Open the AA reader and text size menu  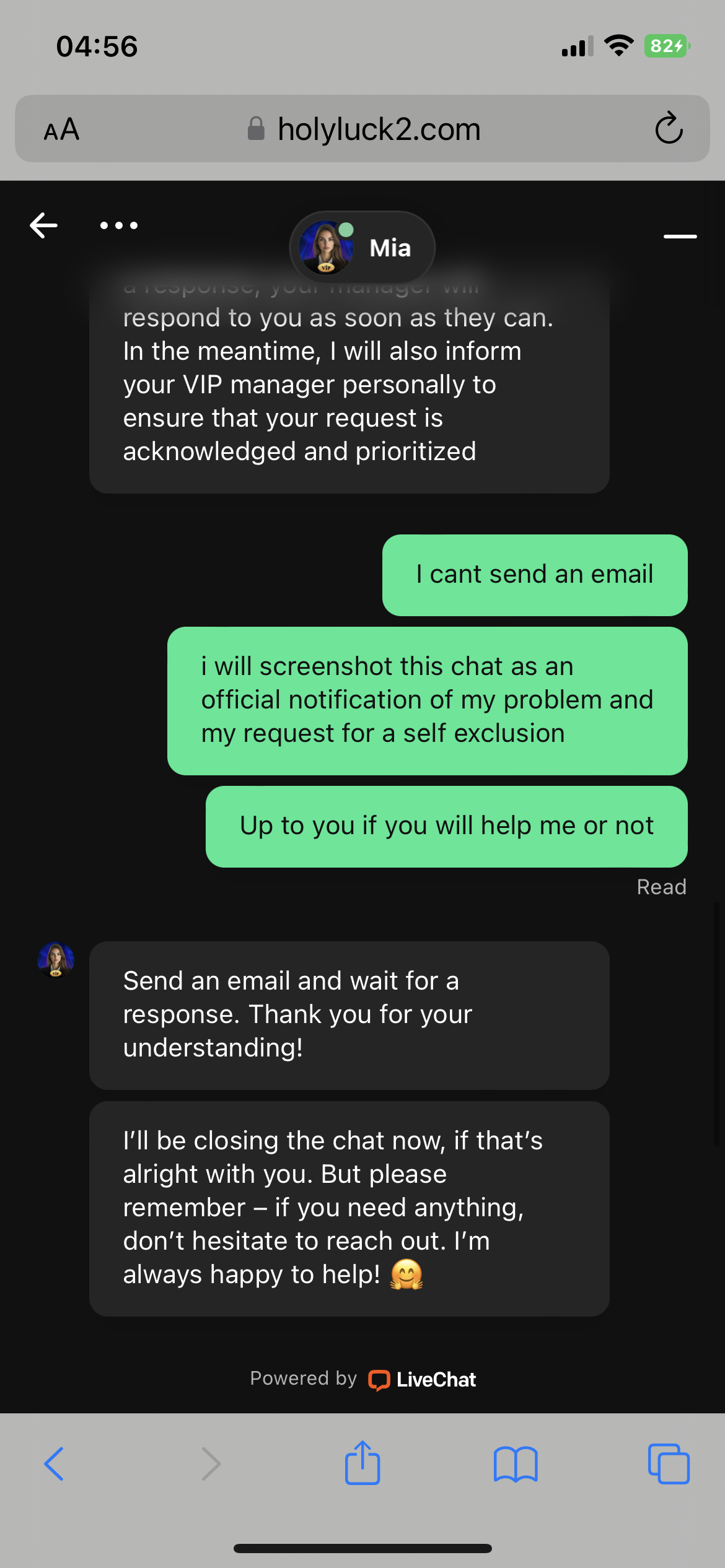pos(61,129)
